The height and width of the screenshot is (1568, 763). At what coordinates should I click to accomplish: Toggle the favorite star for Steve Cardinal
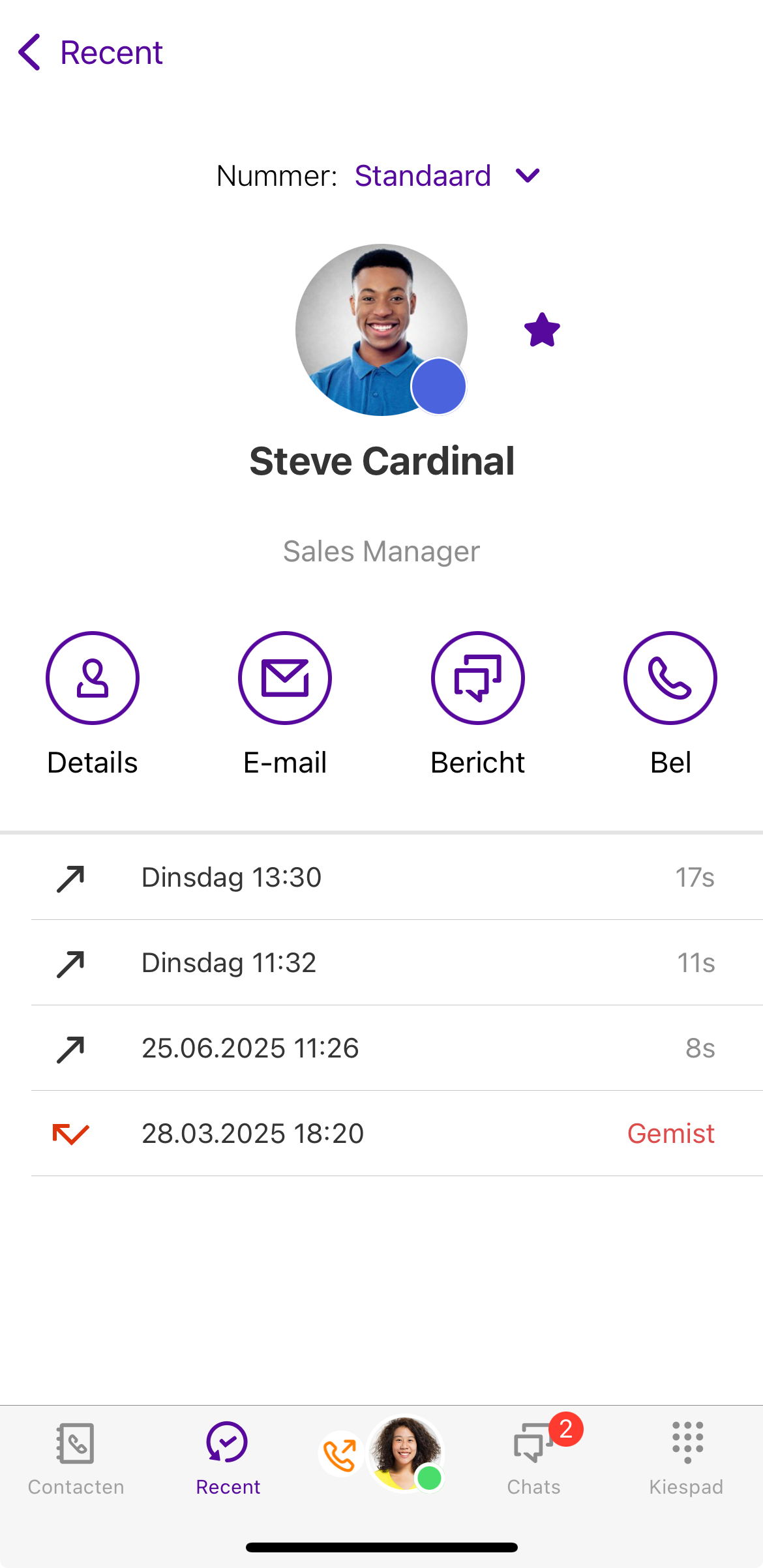pos(542,331)
